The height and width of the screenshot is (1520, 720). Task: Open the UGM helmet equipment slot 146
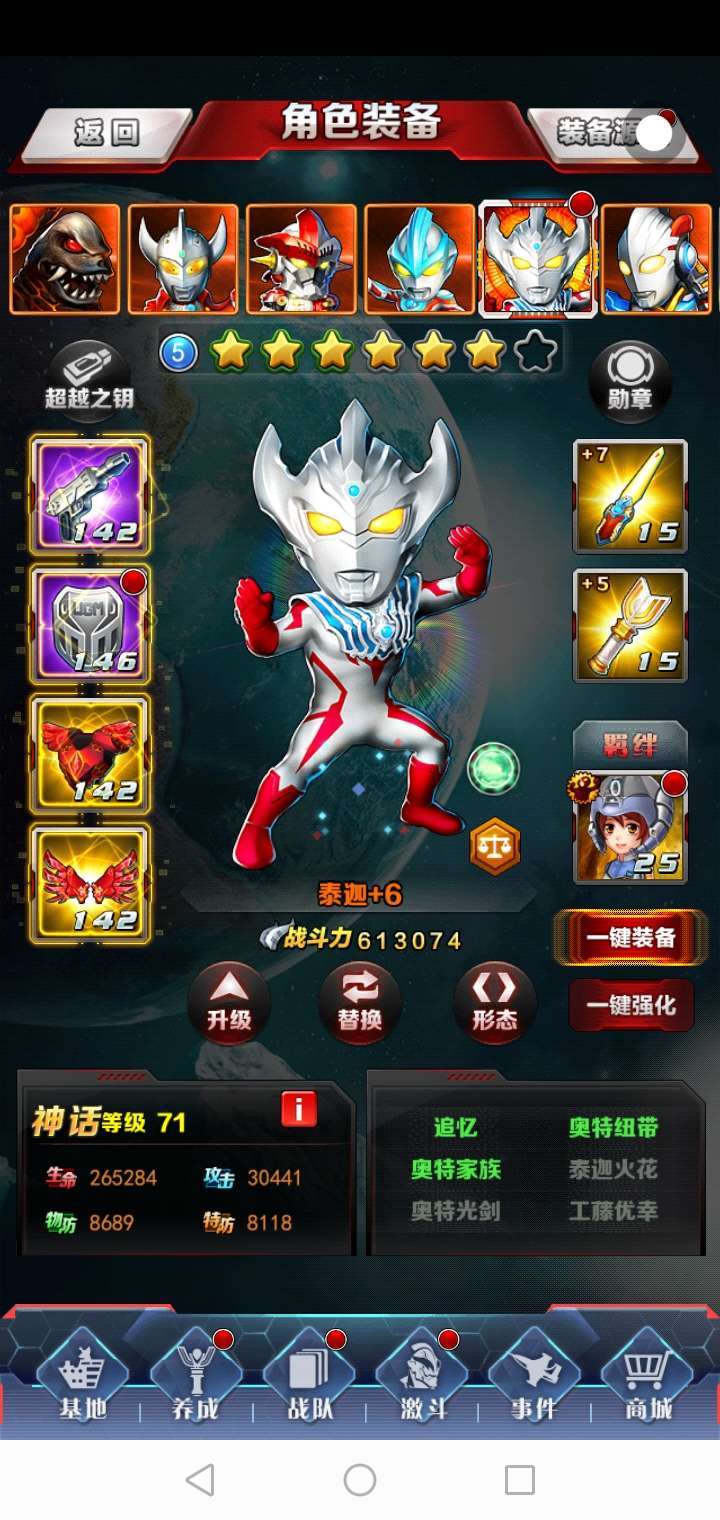point(90,624)
